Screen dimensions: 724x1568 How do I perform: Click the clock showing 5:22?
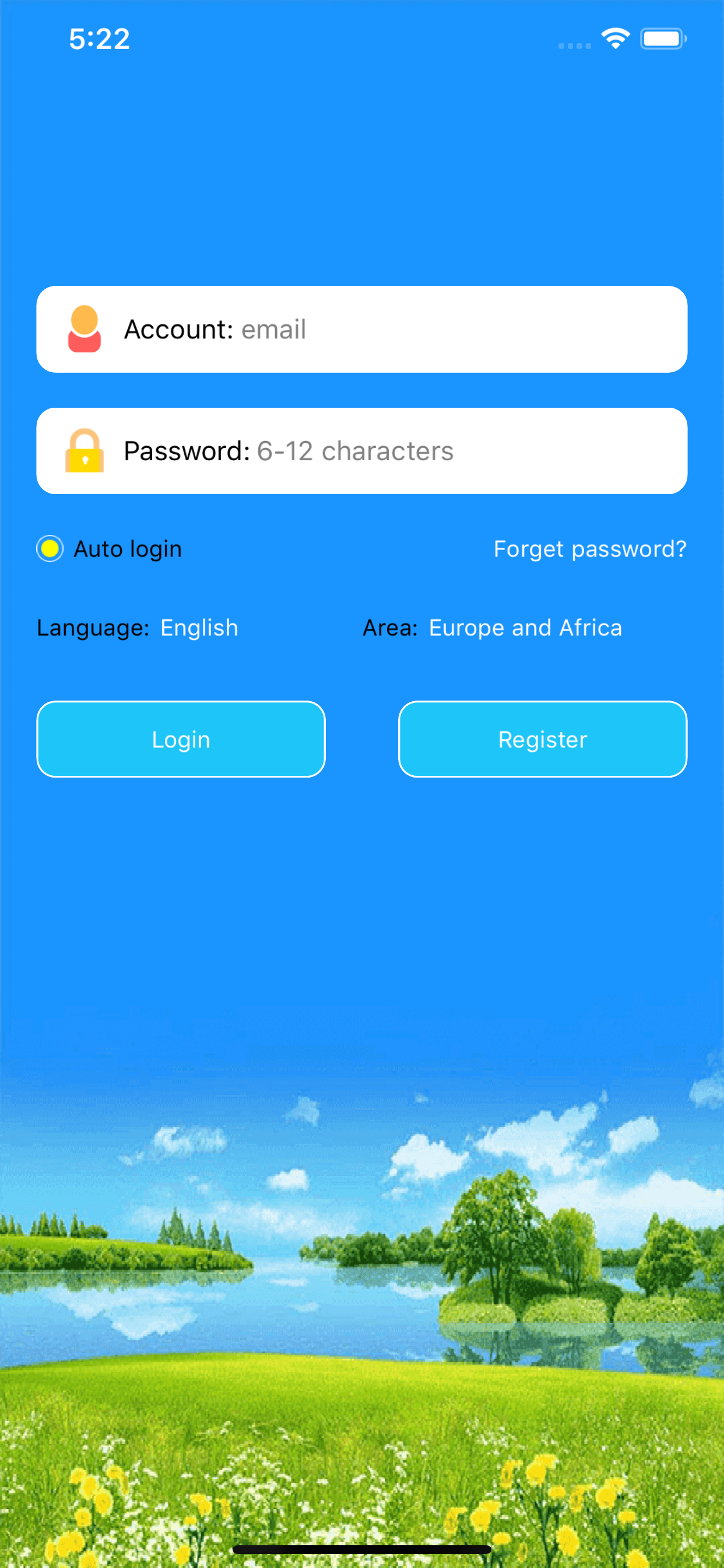[100, 39]
